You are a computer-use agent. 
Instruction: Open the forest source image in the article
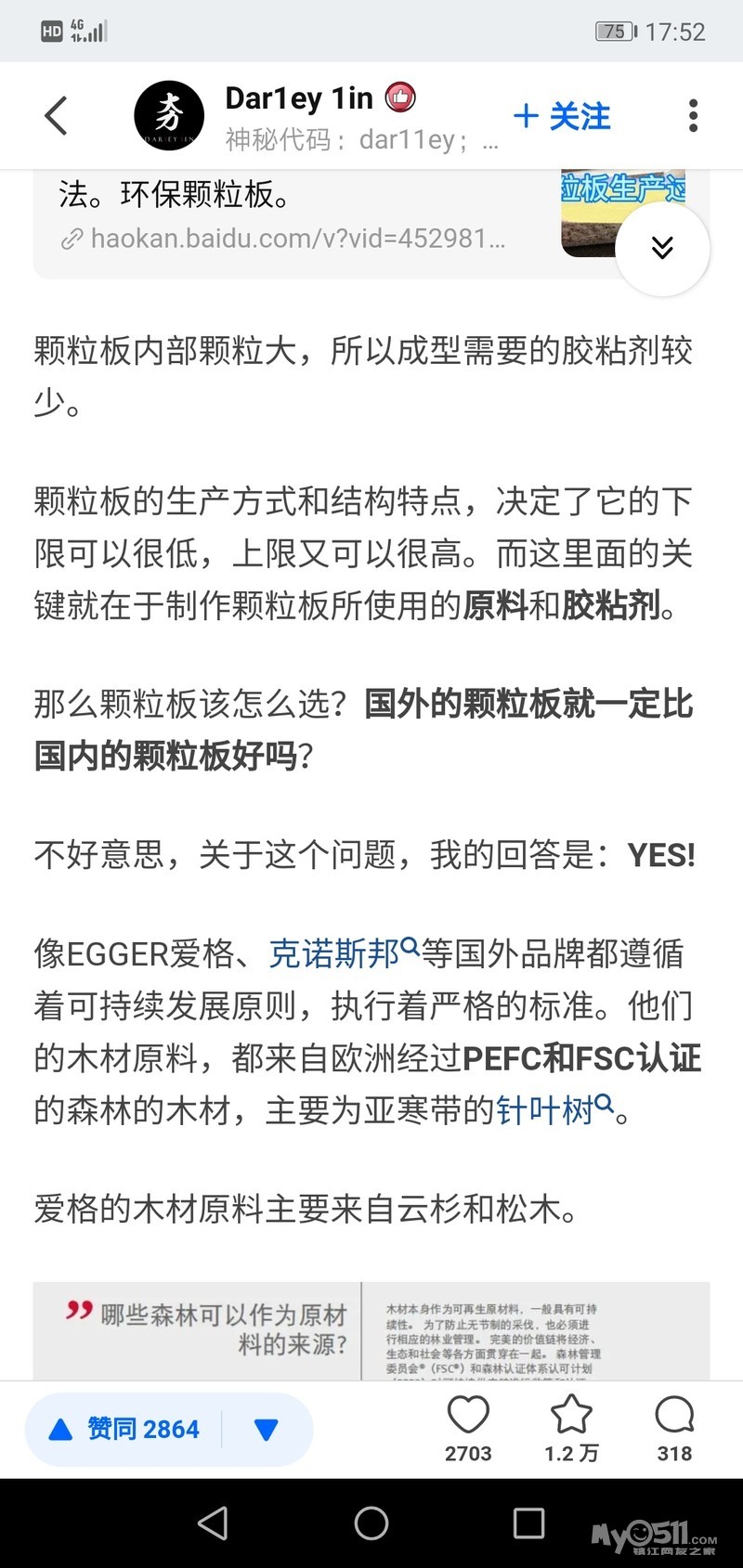coord(371,1330)
